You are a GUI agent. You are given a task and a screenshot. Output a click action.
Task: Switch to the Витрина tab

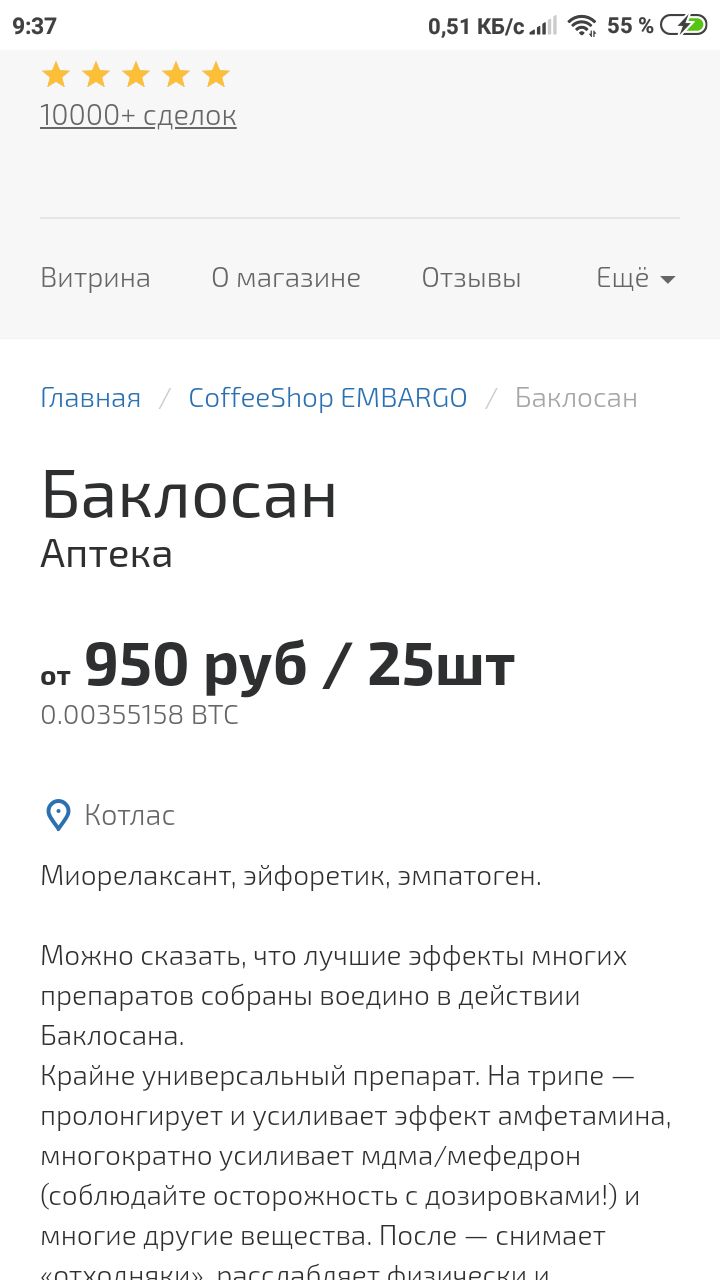click(x=95, y=278)
